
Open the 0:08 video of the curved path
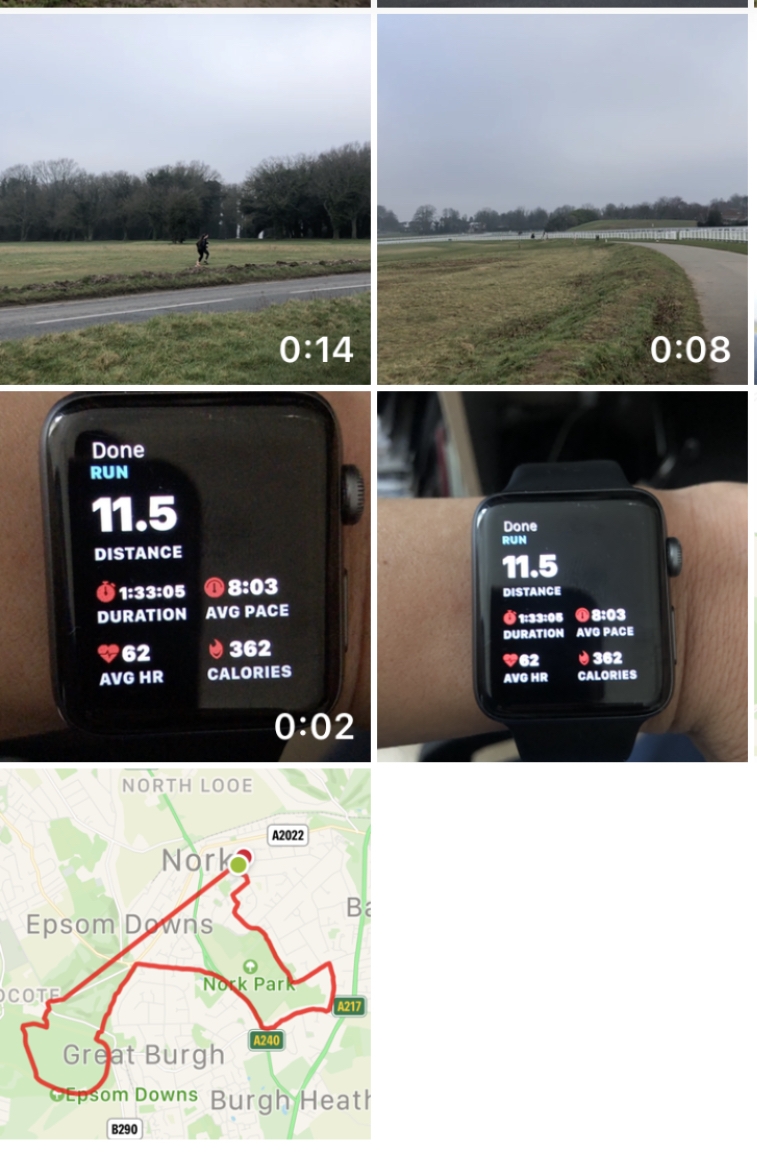pyautogui.click(x=562, y=198)
